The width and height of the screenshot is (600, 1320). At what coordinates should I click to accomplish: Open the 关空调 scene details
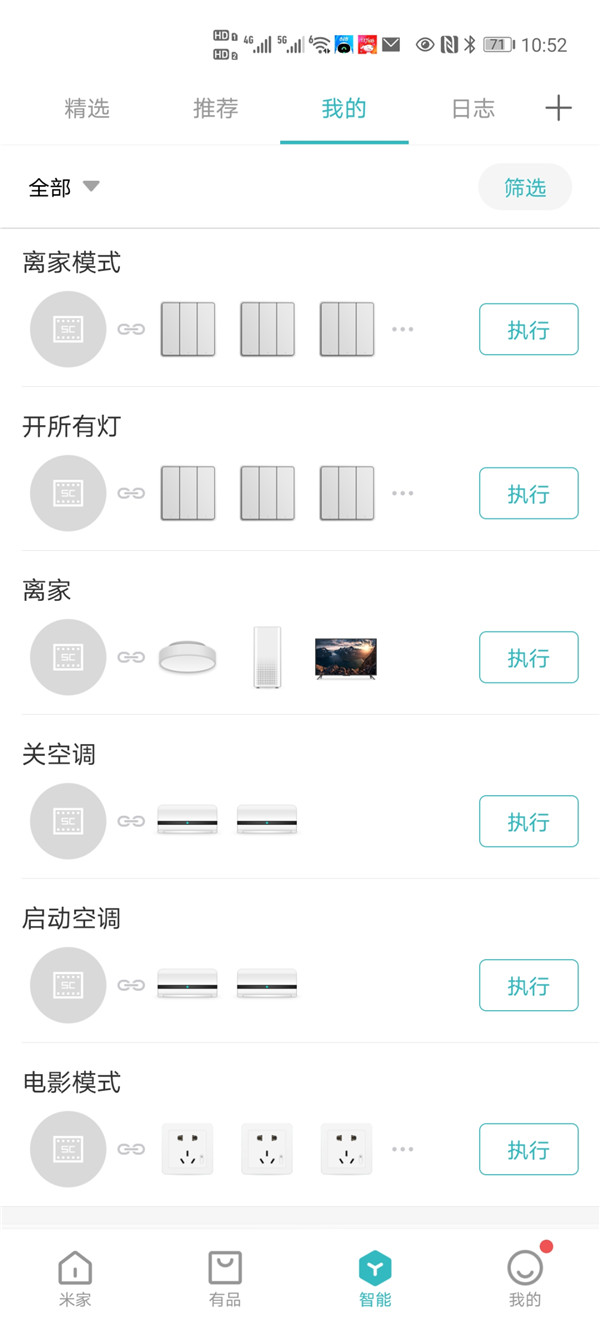point(60,755)
